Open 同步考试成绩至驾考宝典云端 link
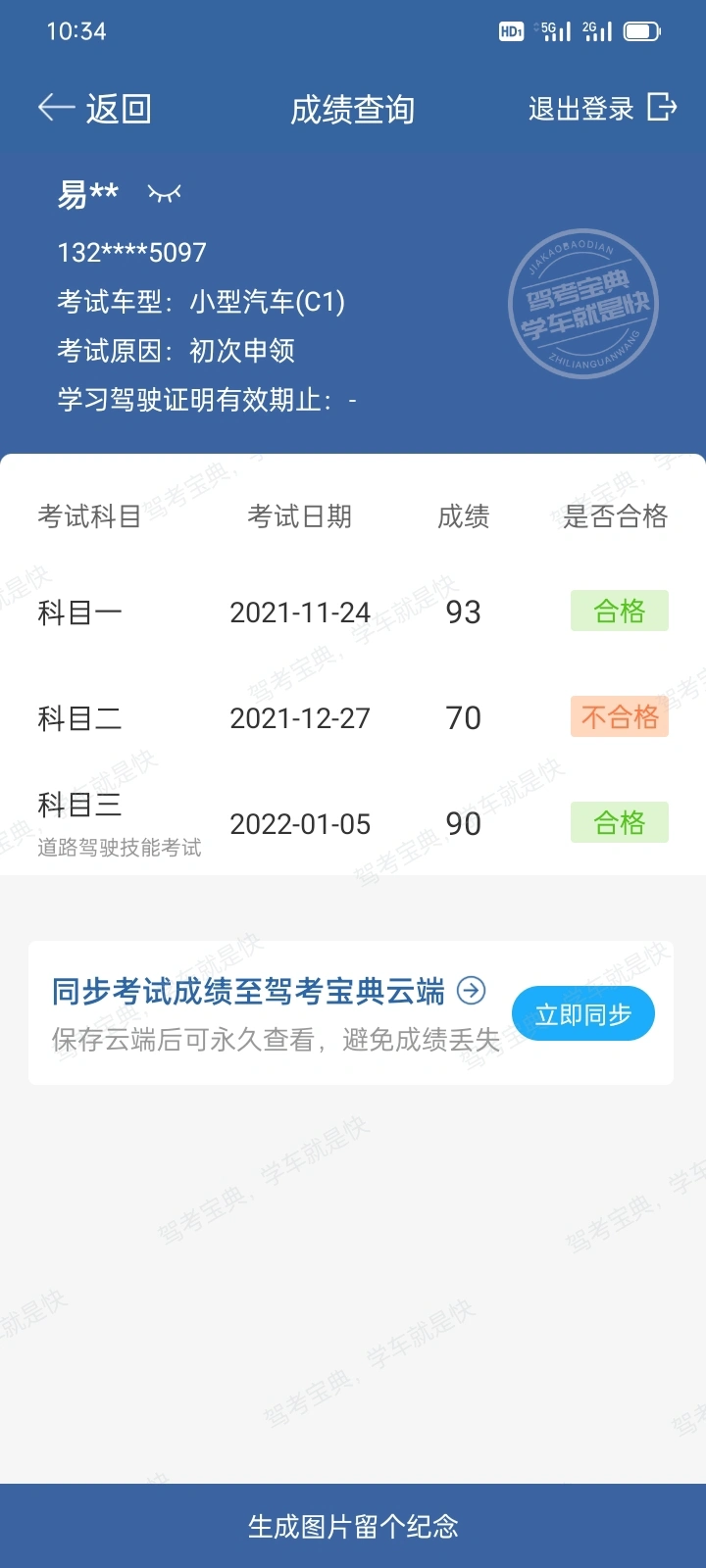The image size is (706, 1568). [269, 991]
